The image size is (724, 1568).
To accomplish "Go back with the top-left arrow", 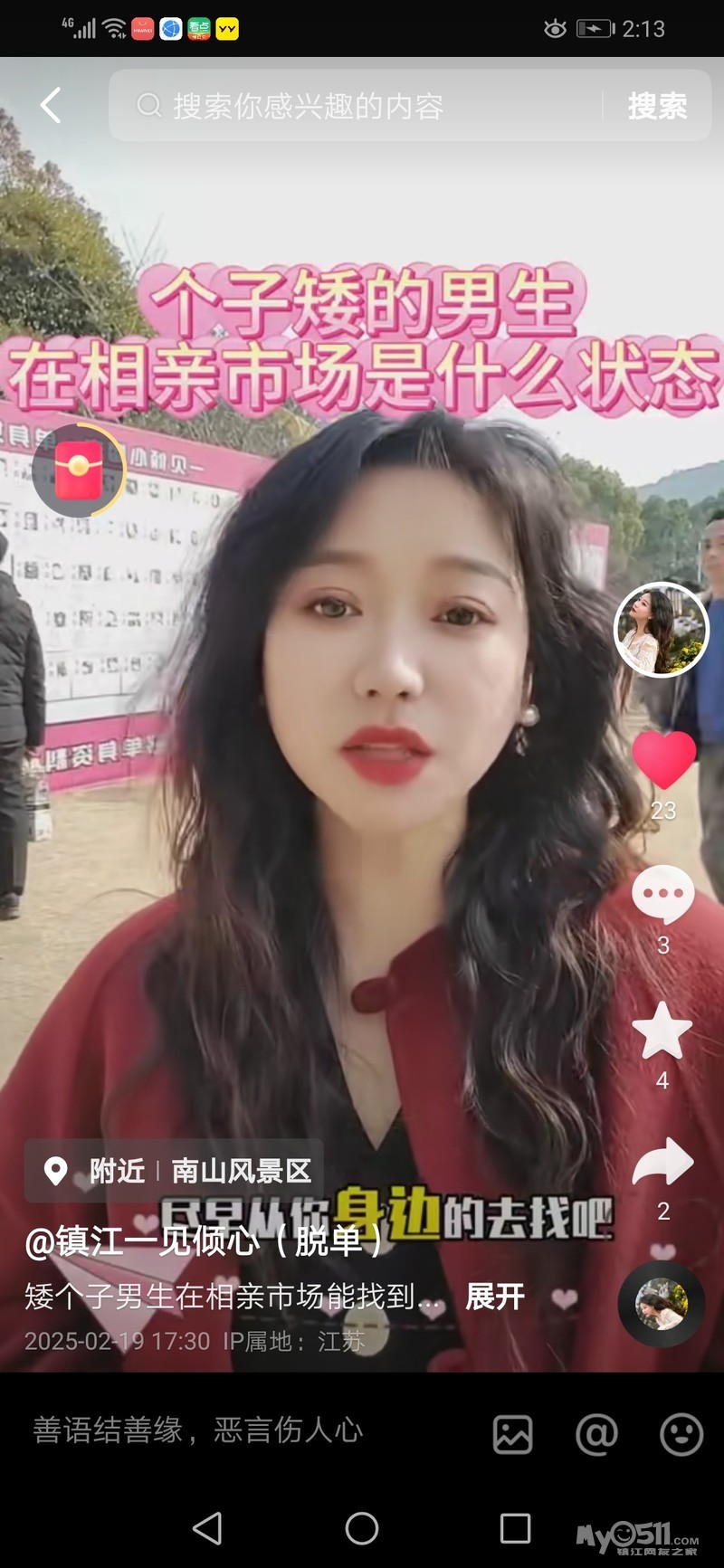I will [52, 106].
